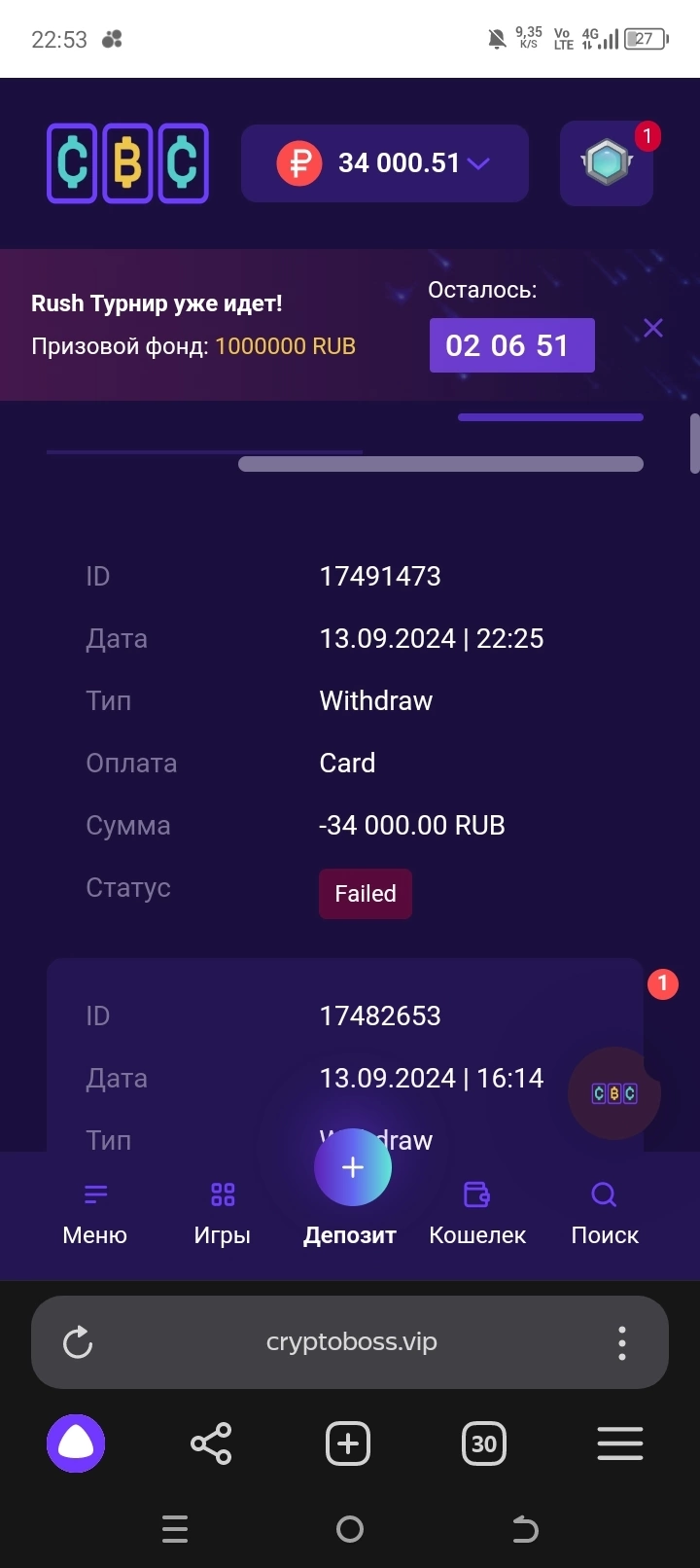
Task: Open the browser hamburger menu
Action: point(620,1443)
